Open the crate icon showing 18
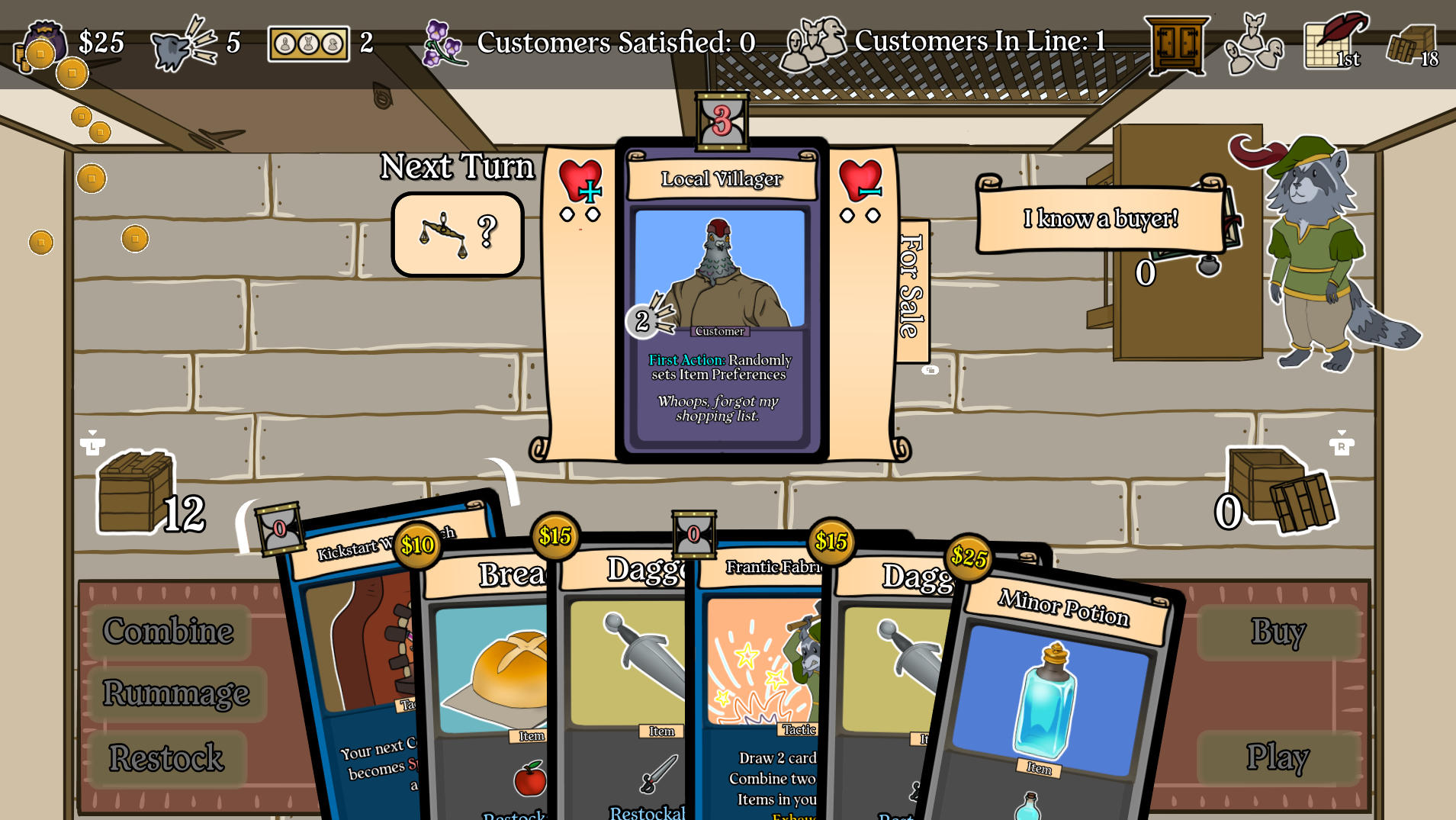 1411,46
